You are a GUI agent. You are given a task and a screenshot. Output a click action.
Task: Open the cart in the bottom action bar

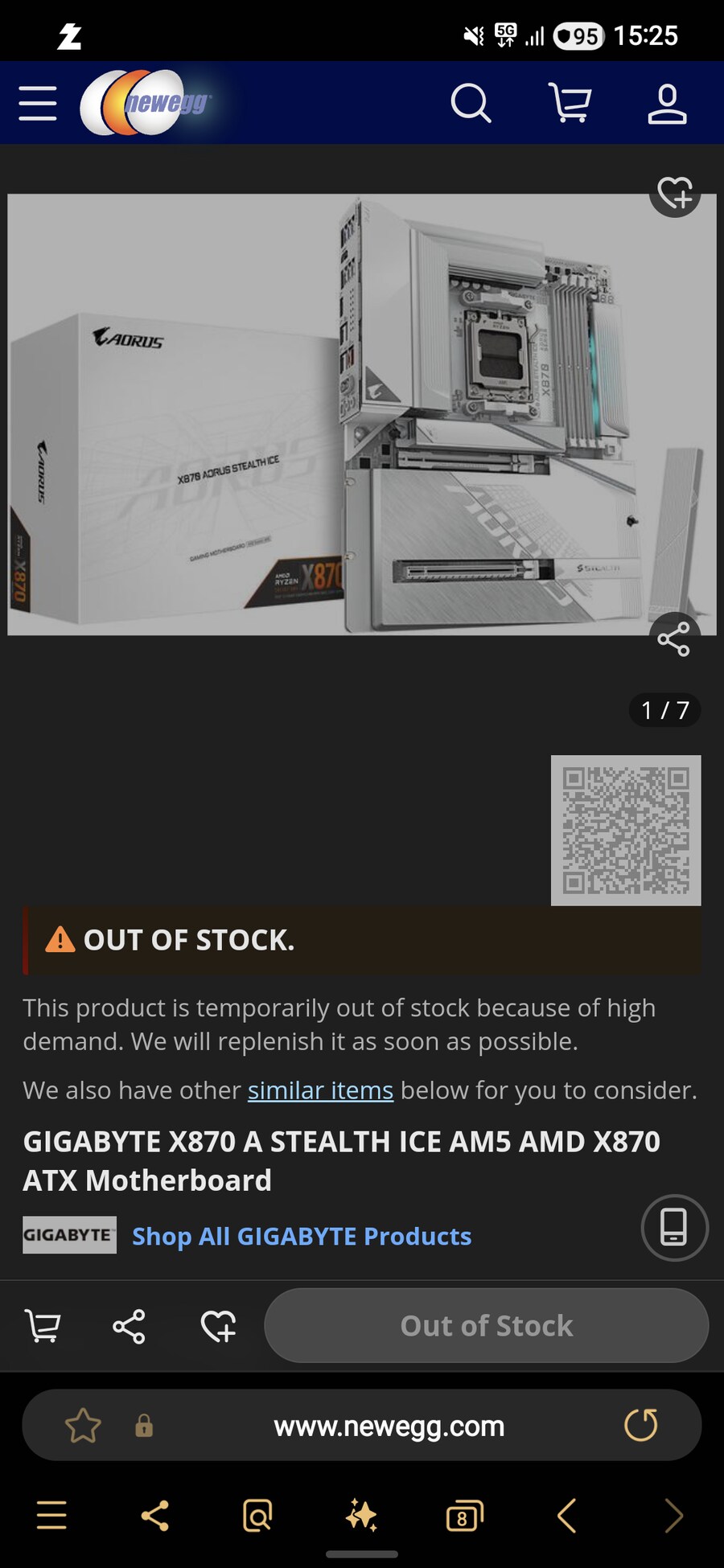[x=43, y=1326]
